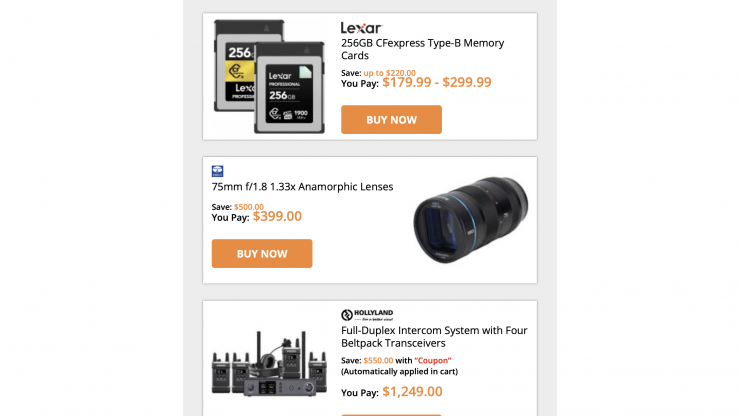Open the anamorphic lens product image
Image resolution: width=740 pixels, height=416 pixels.
(470, 218)
